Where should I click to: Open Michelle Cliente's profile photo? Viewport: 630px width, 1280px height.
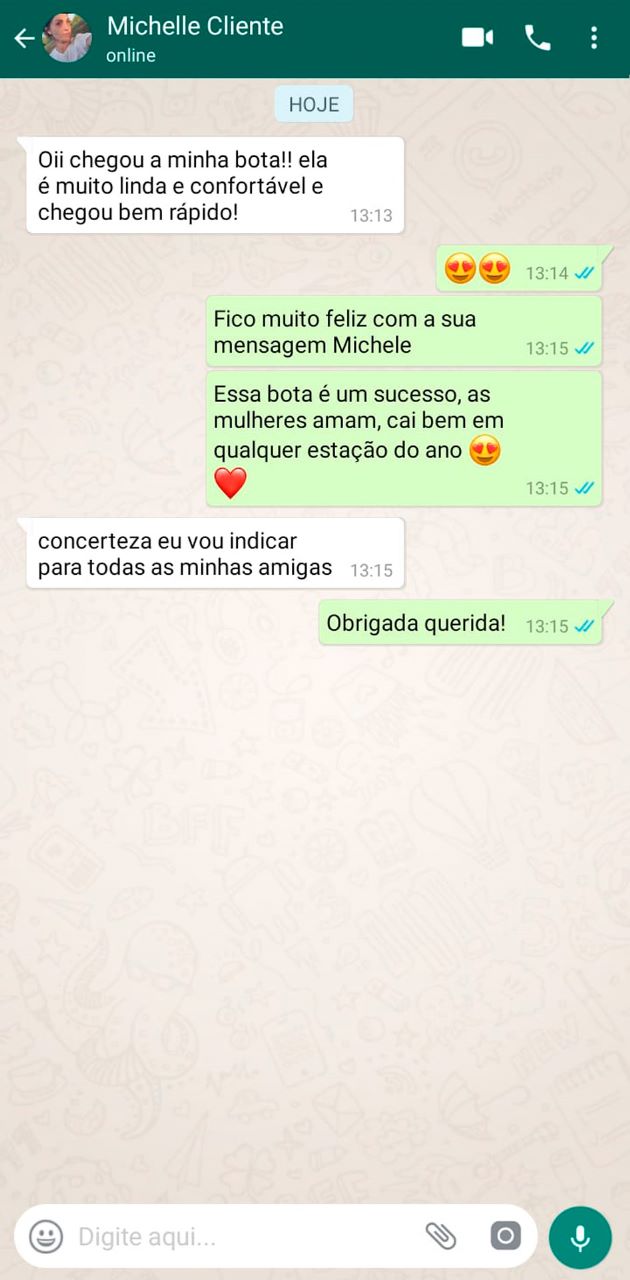point(67,38)
